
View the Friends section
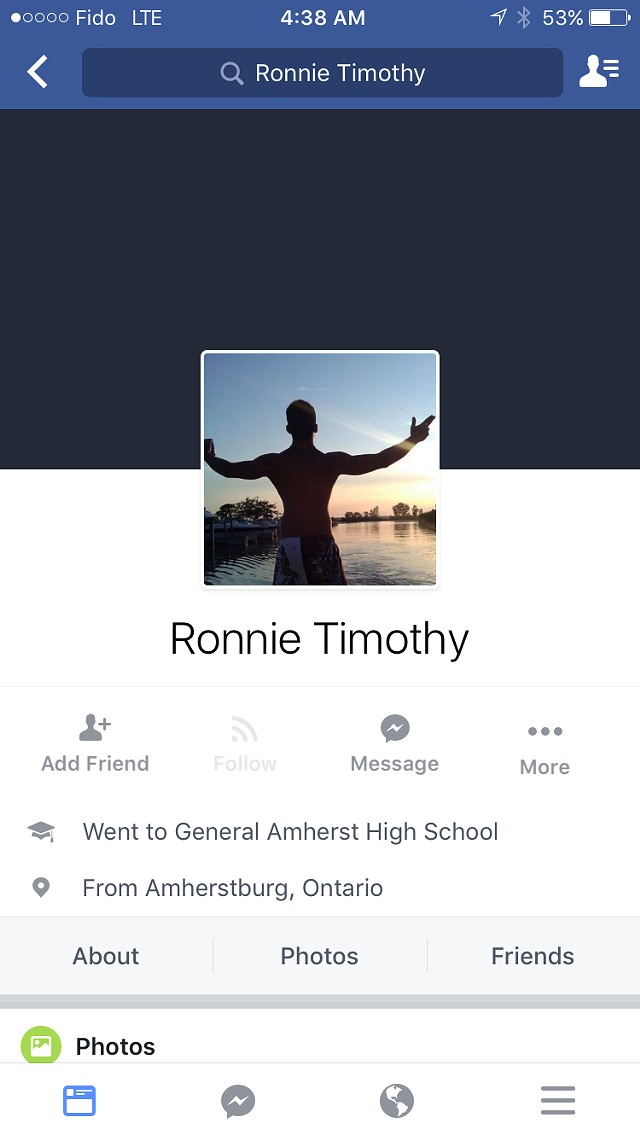click(x=532, y=956)
